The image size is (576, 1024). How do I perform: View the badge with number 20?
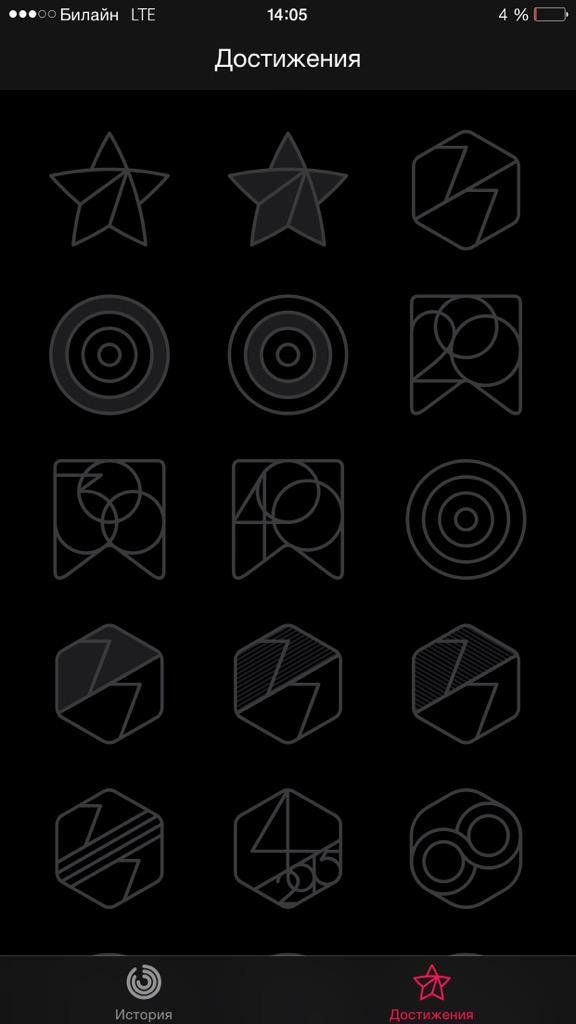(466, 355)
